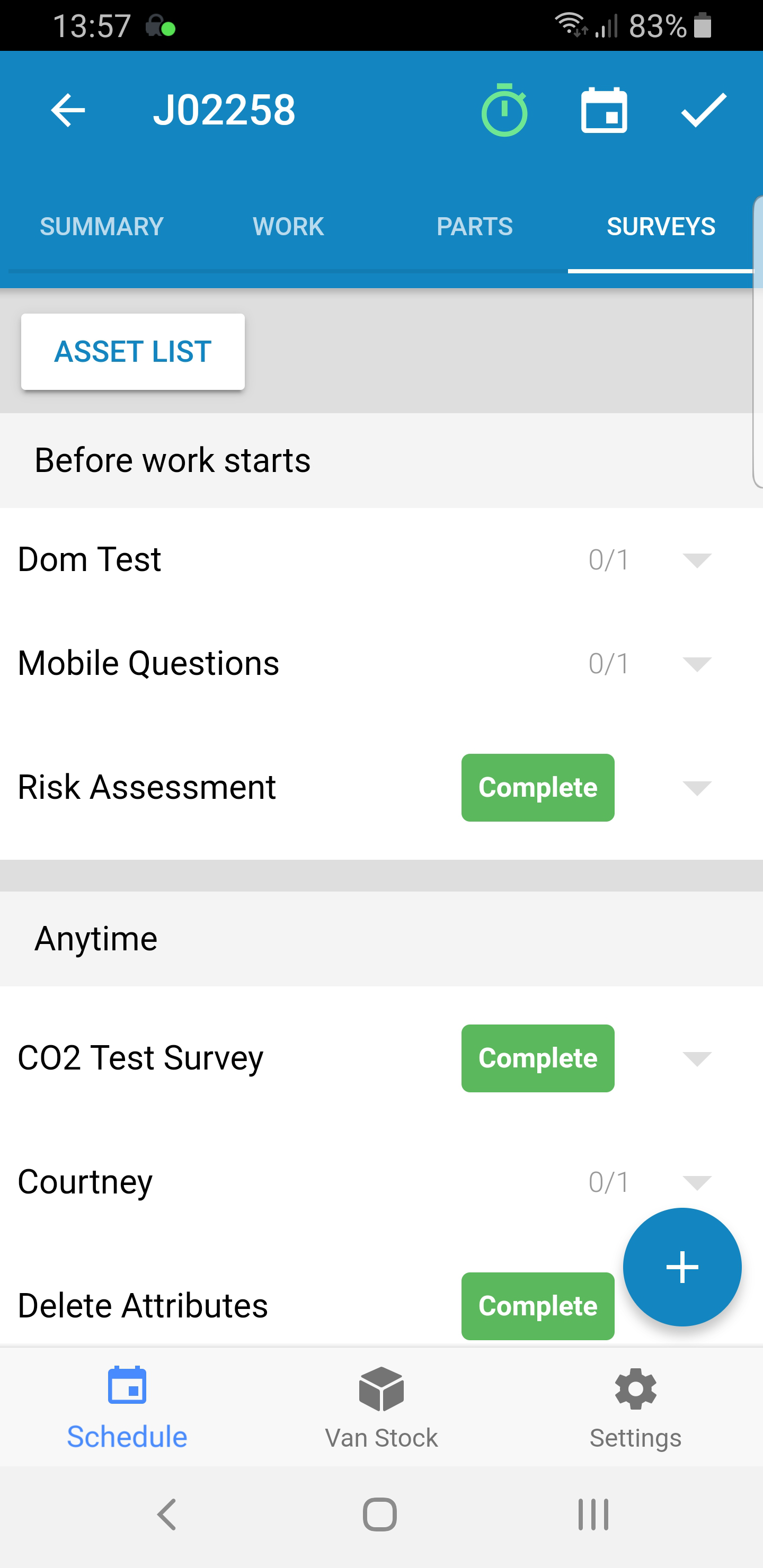Switch to the Work tab

288,226
